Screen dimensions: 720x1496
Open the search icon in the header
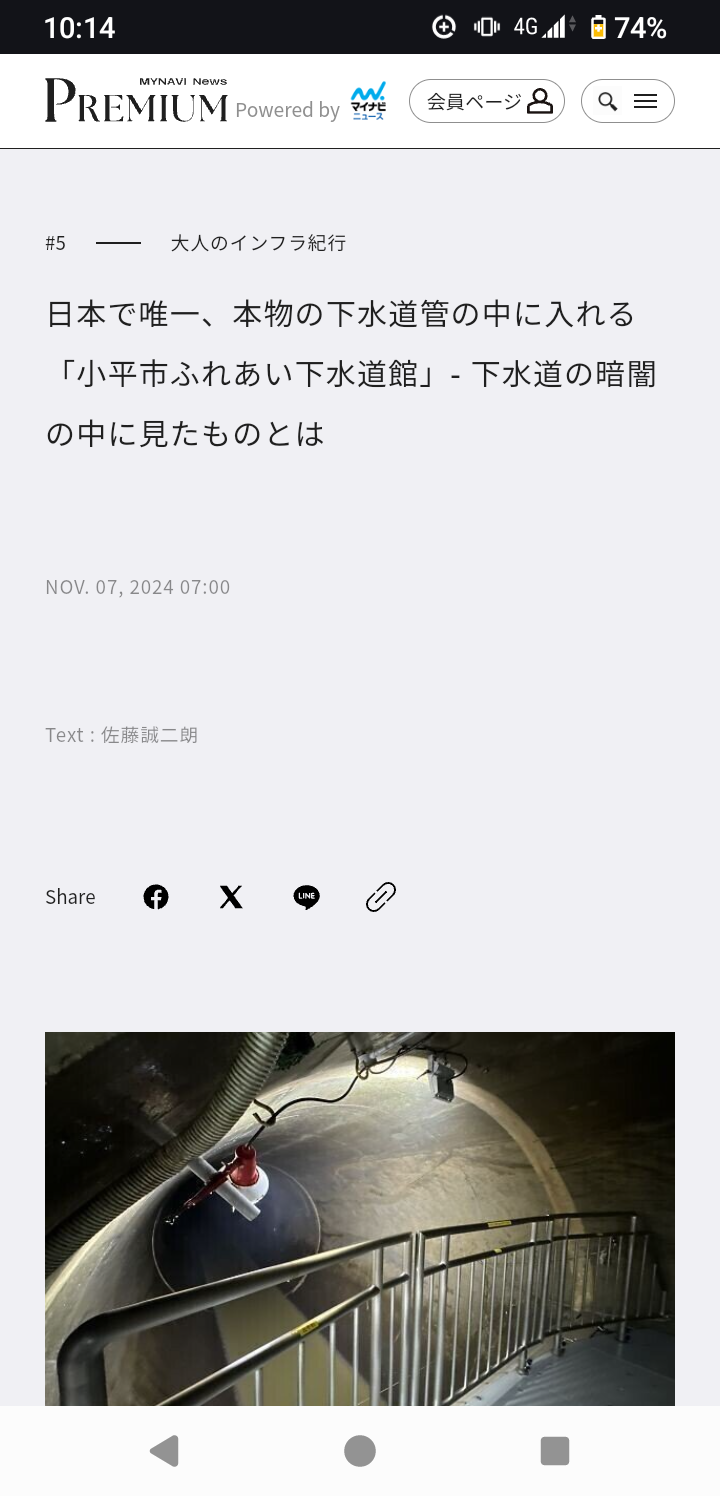tap(606, 101)
